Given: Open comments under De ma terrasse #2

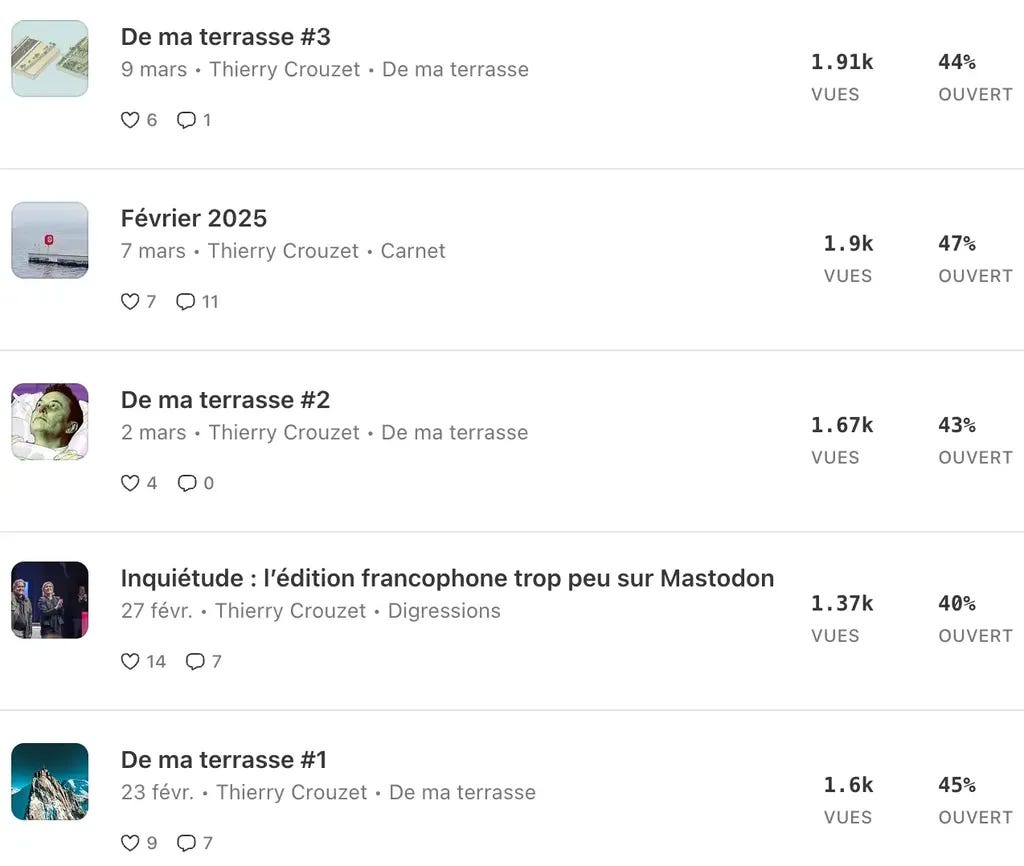Looking at the screenshot, I should click(x=187, y=483).
